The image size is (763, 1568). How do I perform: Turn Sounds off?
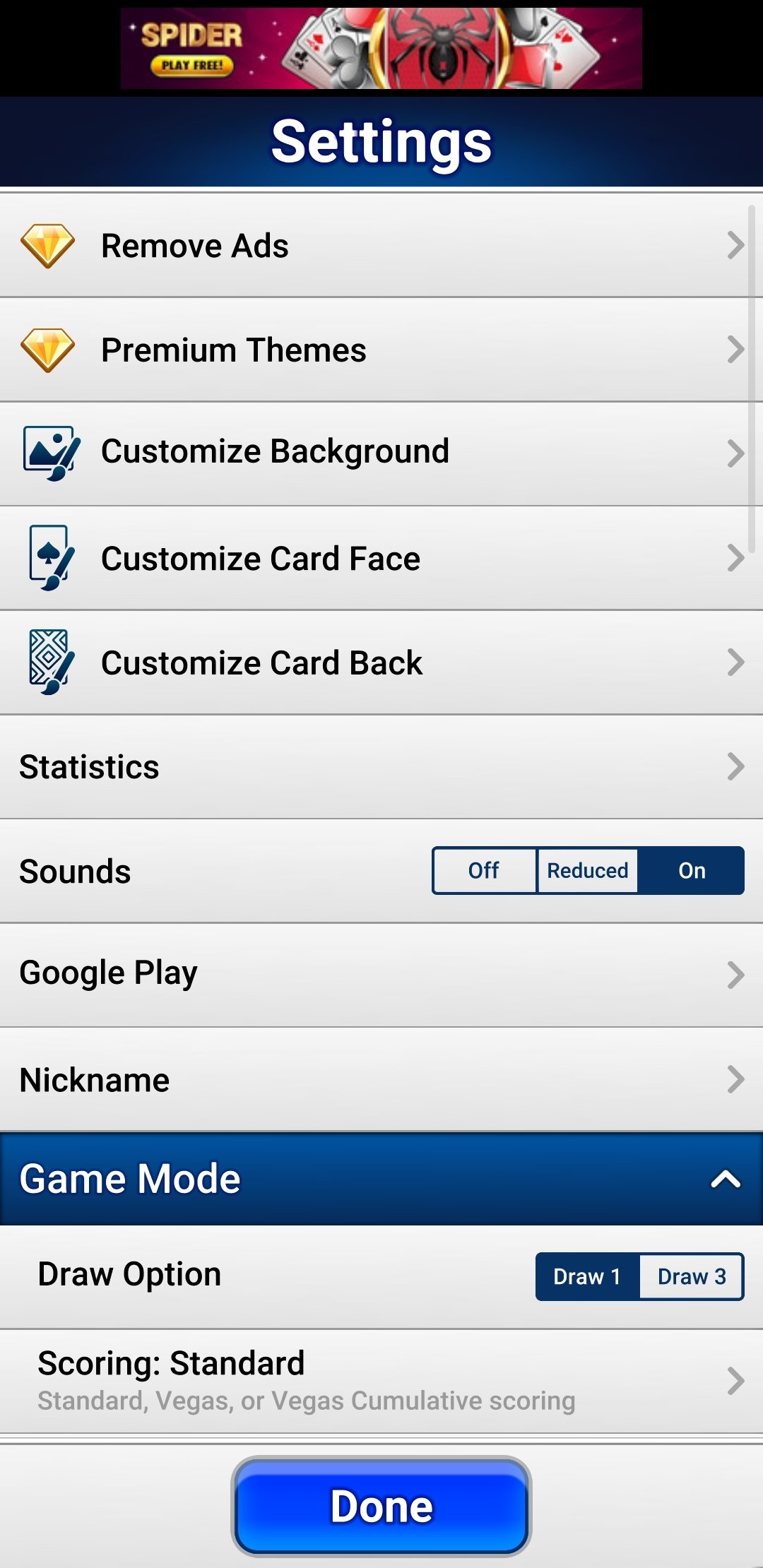pos(484,870)
